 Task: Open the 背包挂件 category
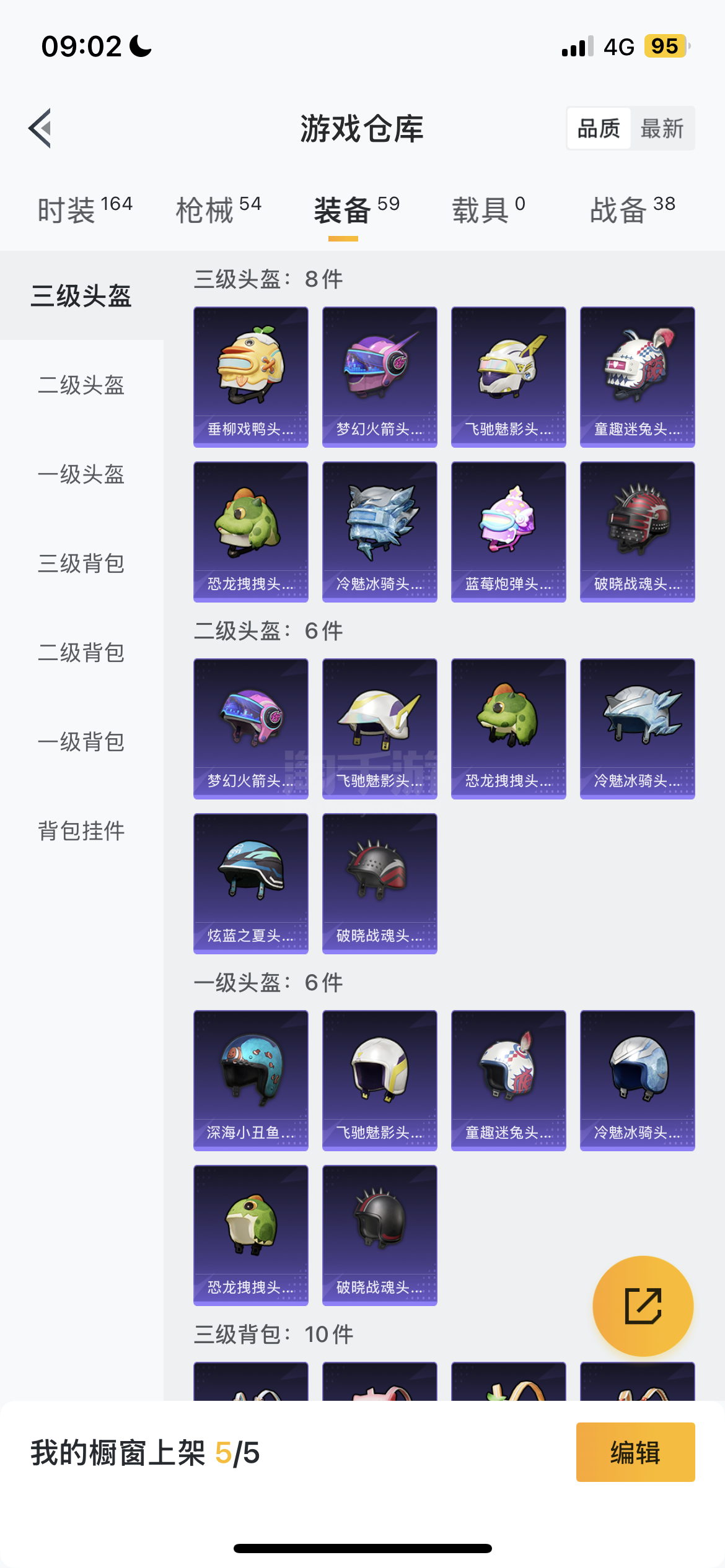coord(81,830)
